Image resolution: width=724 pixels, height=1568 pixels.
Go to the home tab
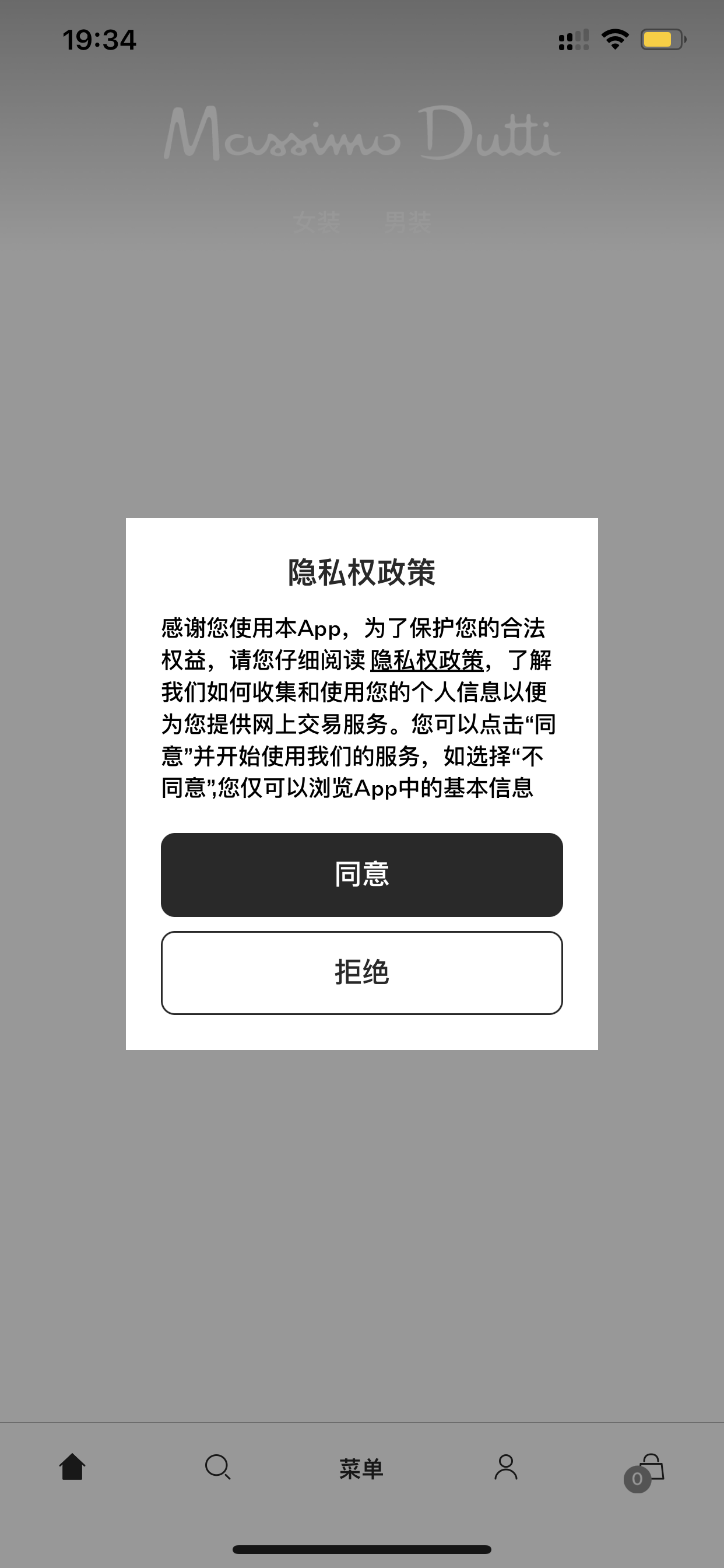click(72, 1467)
